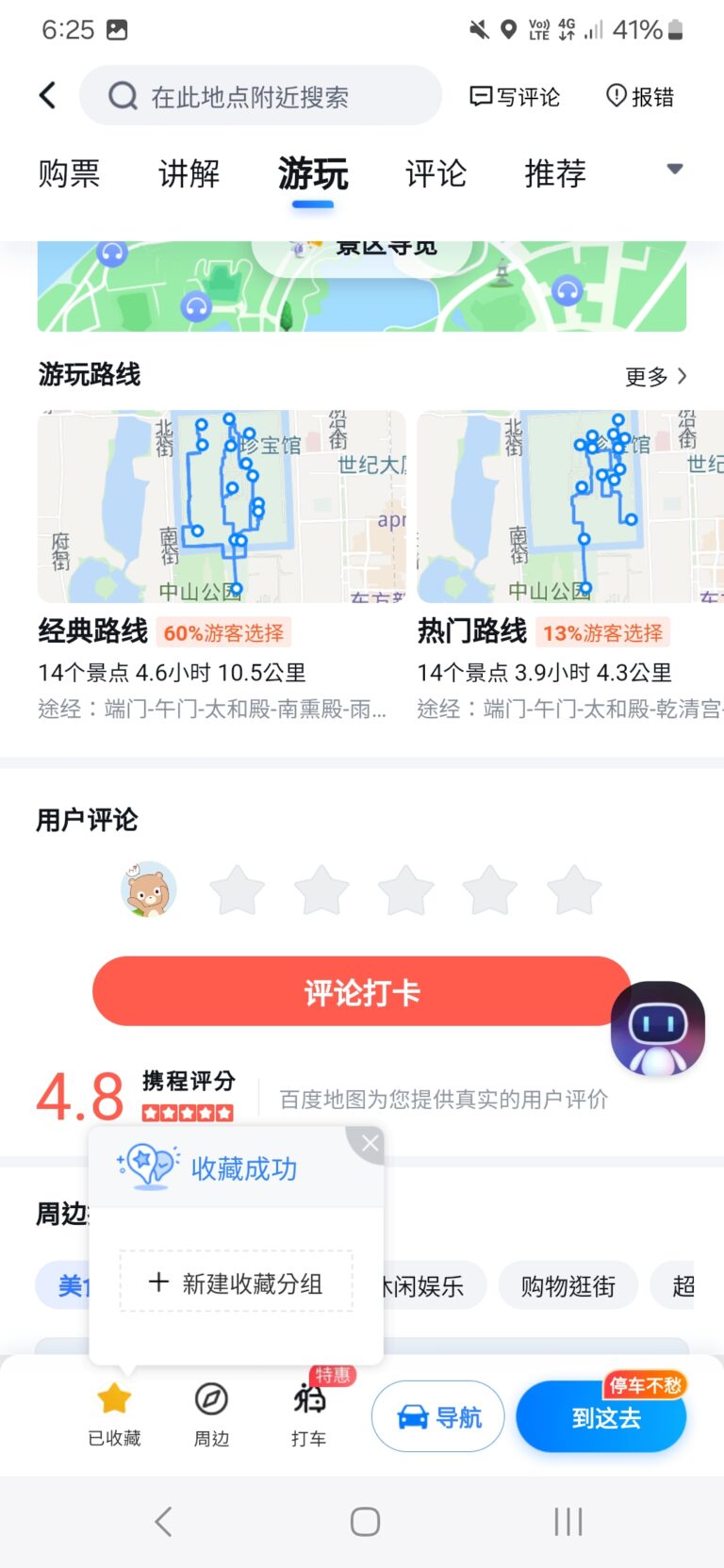Open the robot assistant floating button
This screenshot has height=1568, width=724.
coord(657,1028)
